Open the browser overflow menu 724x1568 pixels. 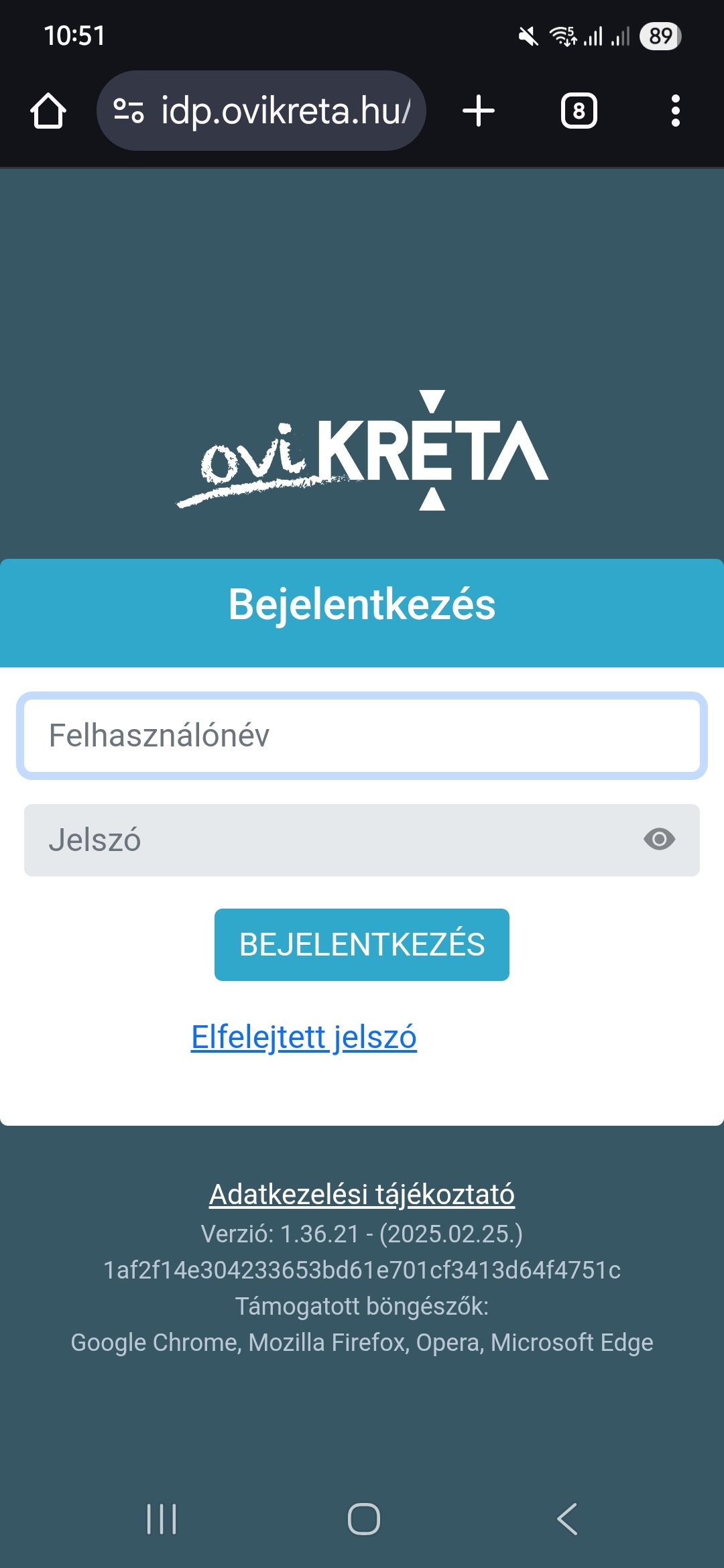click(x=676, y=111)
